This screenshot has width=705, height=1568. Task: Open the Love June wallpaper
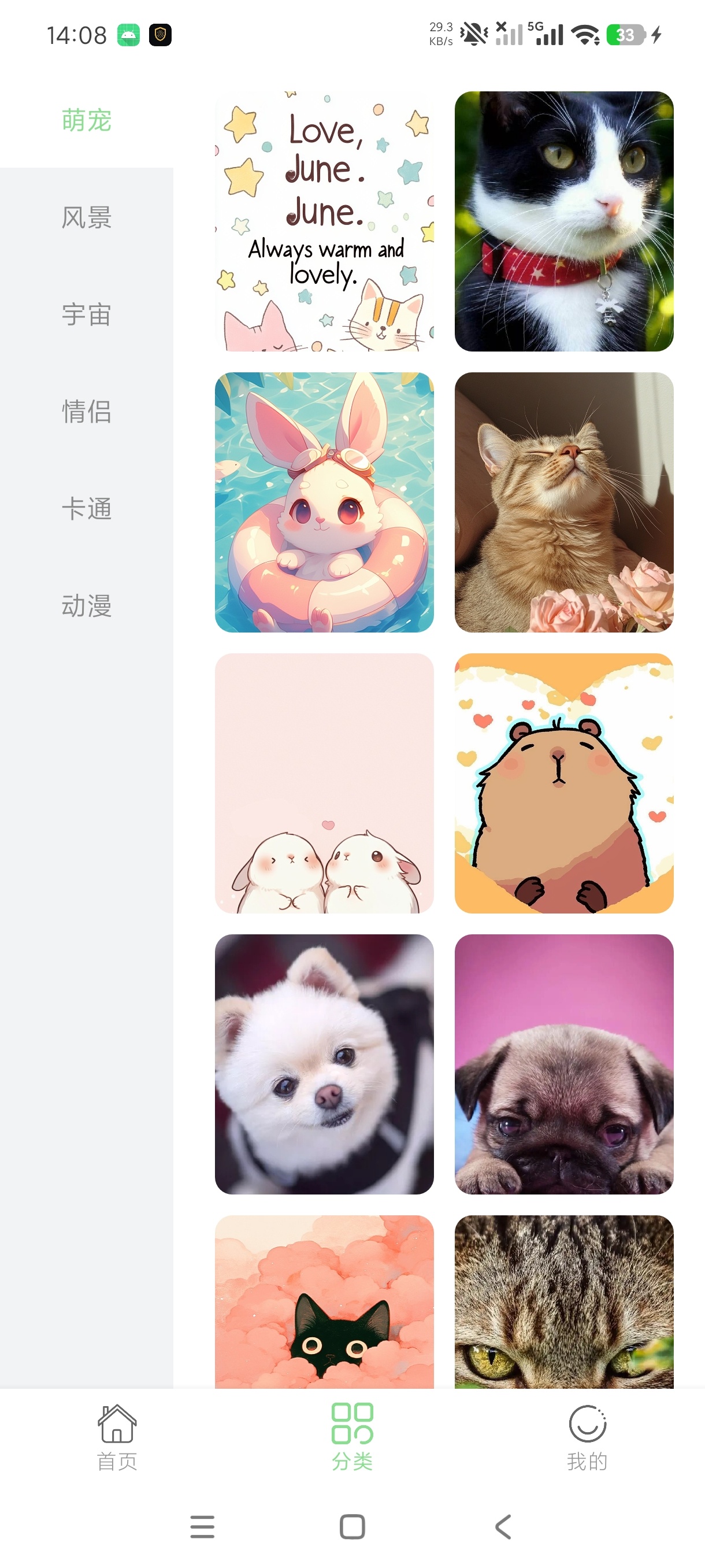coord(324,221)
